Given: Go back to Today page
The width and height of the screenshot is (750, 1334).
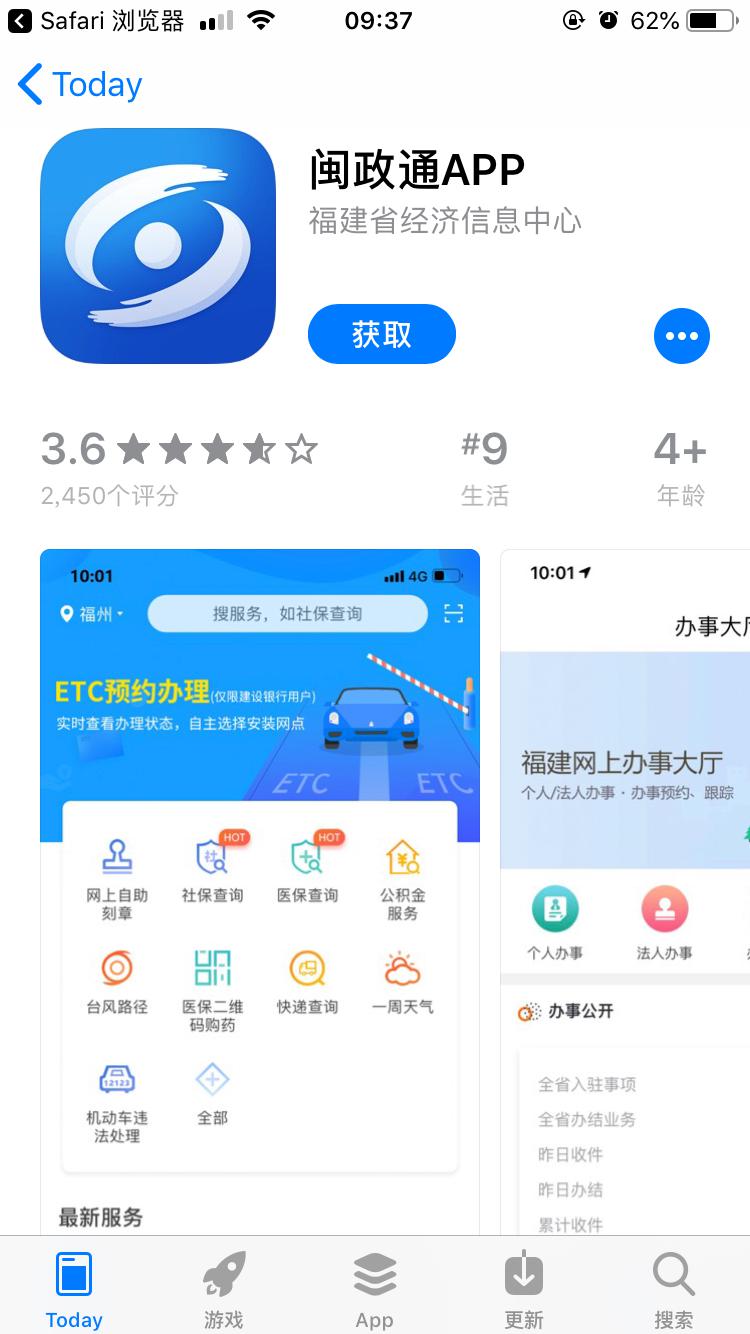Looking at the screenshot, I should (80, 85).
